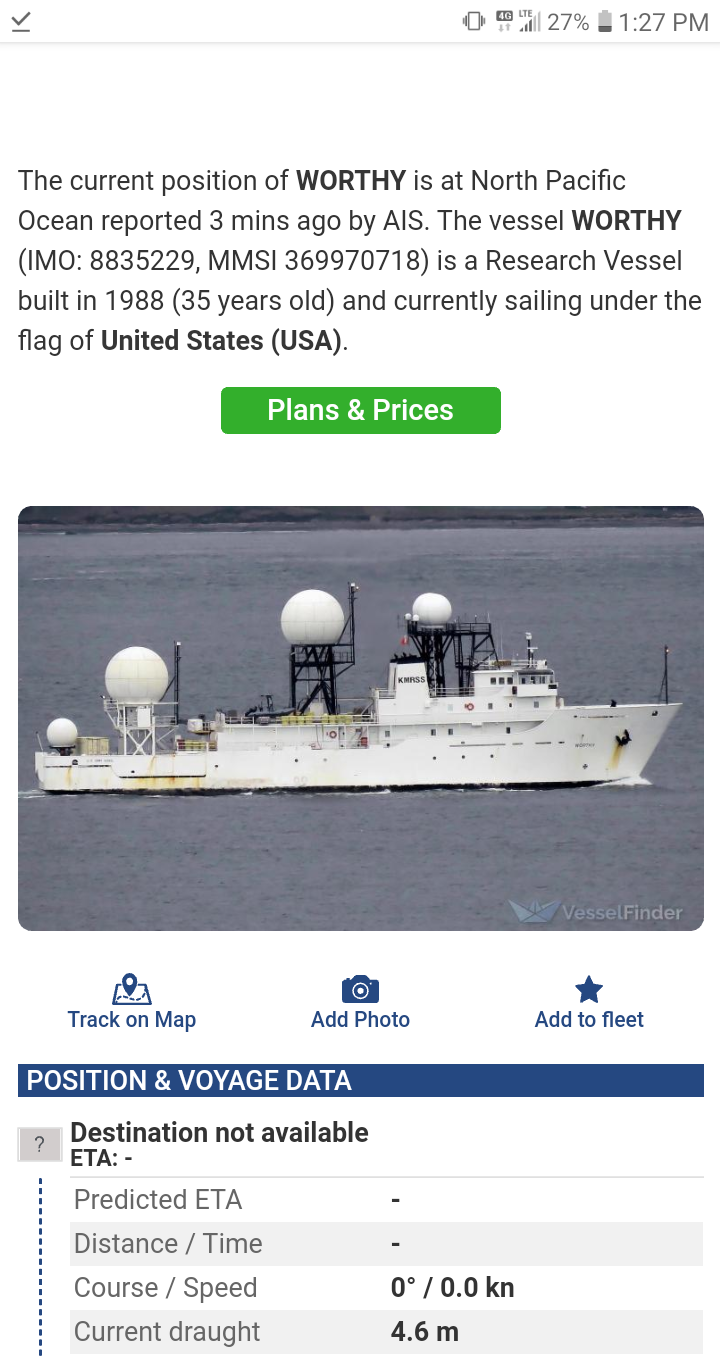Open the Plans & Prices button
Viewport: 720px width, 1356px height.
tap(360, 410)
